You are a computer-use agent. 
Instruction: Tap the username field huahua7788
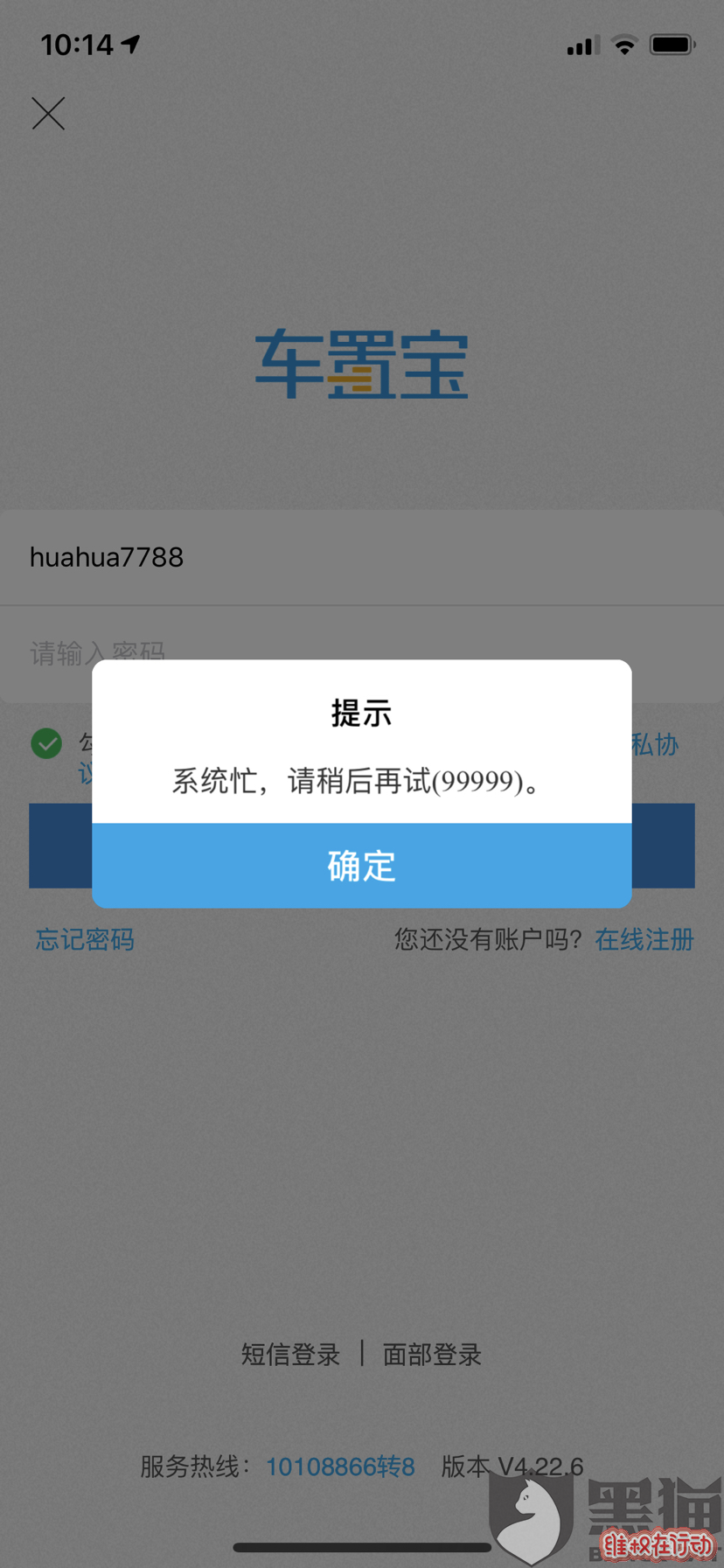point(362,557)
